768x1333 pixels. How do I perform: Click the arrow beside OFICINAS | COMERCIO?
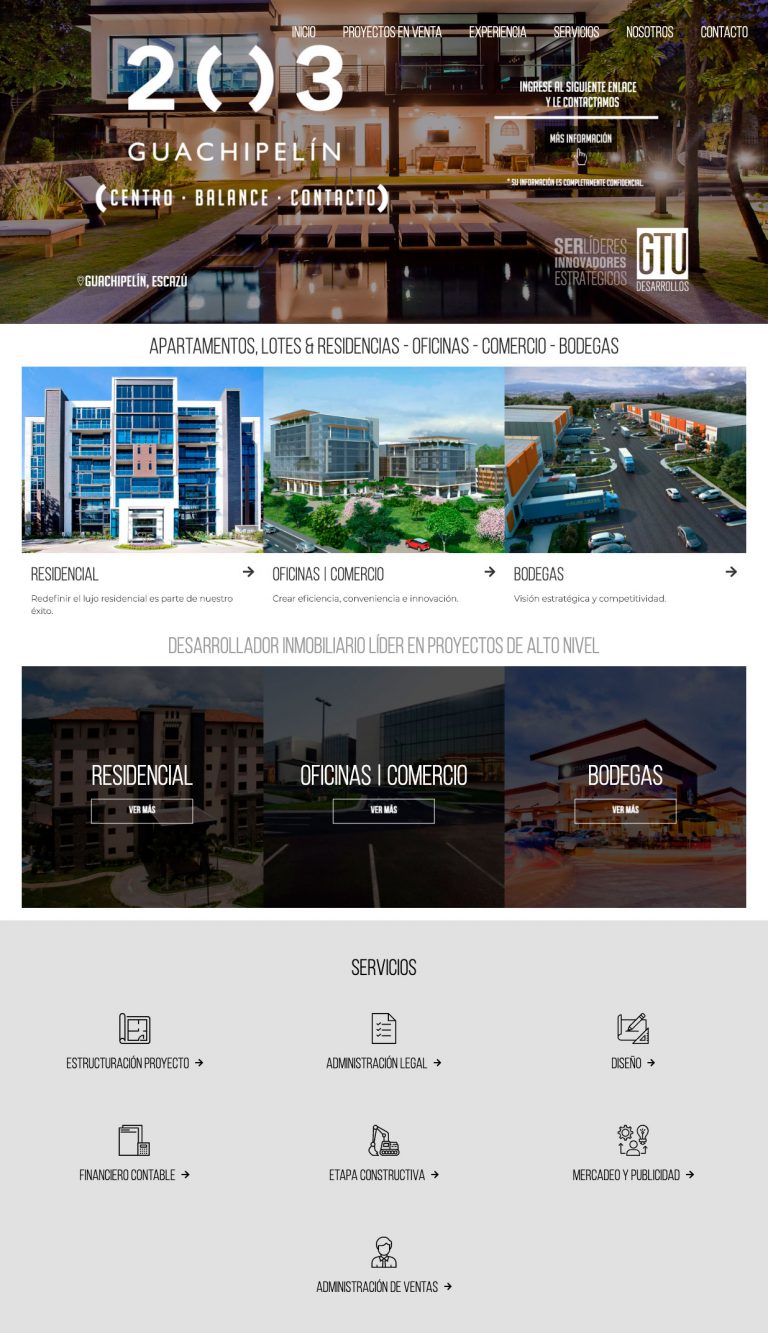click(490, 572)
